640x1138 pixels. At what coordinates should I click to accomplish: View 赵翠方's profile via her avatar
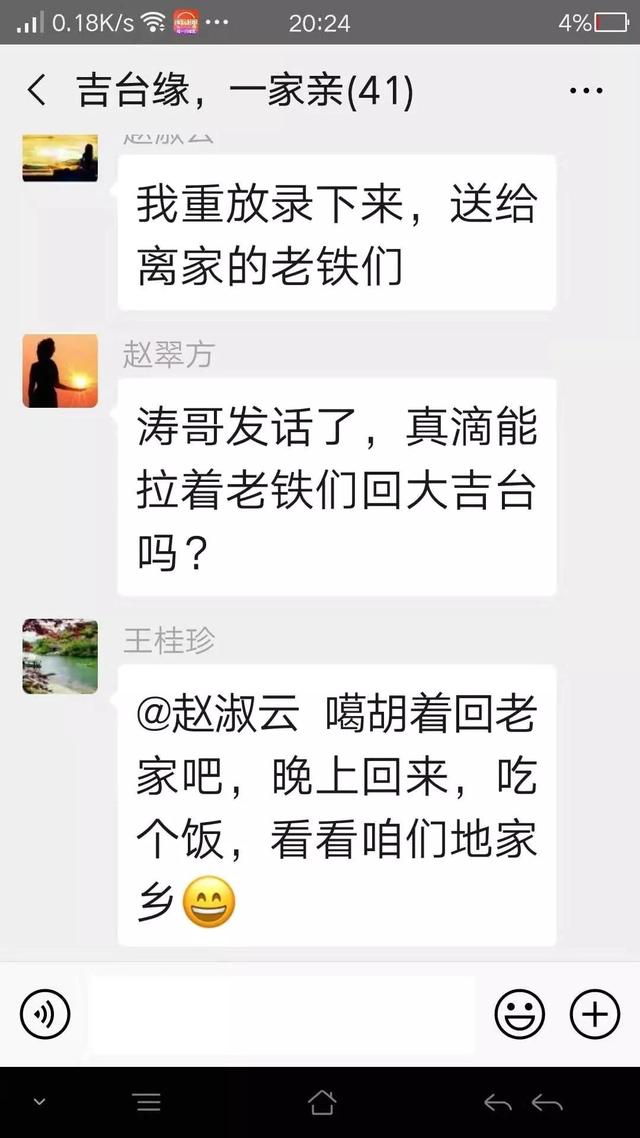point(60,371)
